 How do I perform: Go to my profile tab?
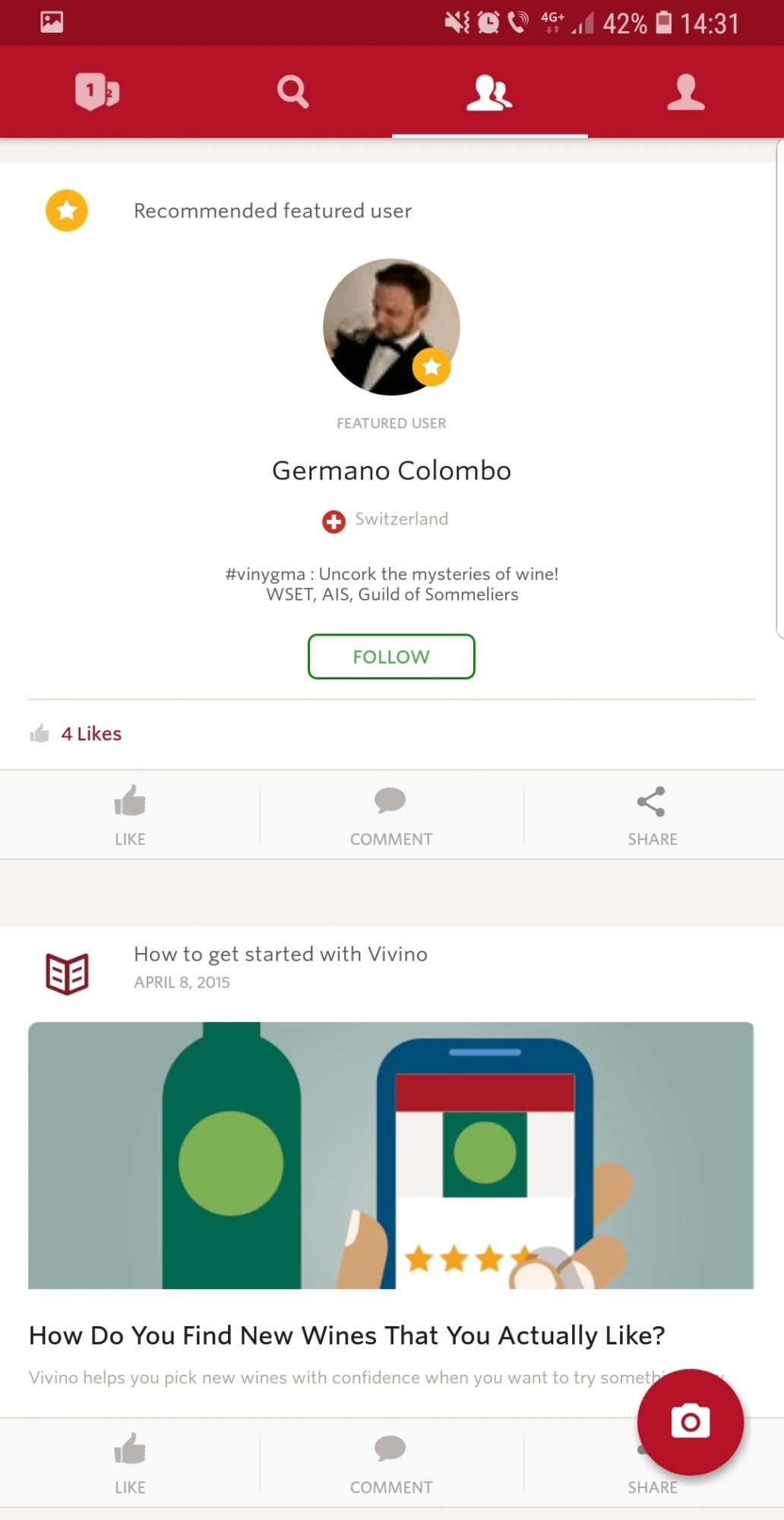coord(685,92)
